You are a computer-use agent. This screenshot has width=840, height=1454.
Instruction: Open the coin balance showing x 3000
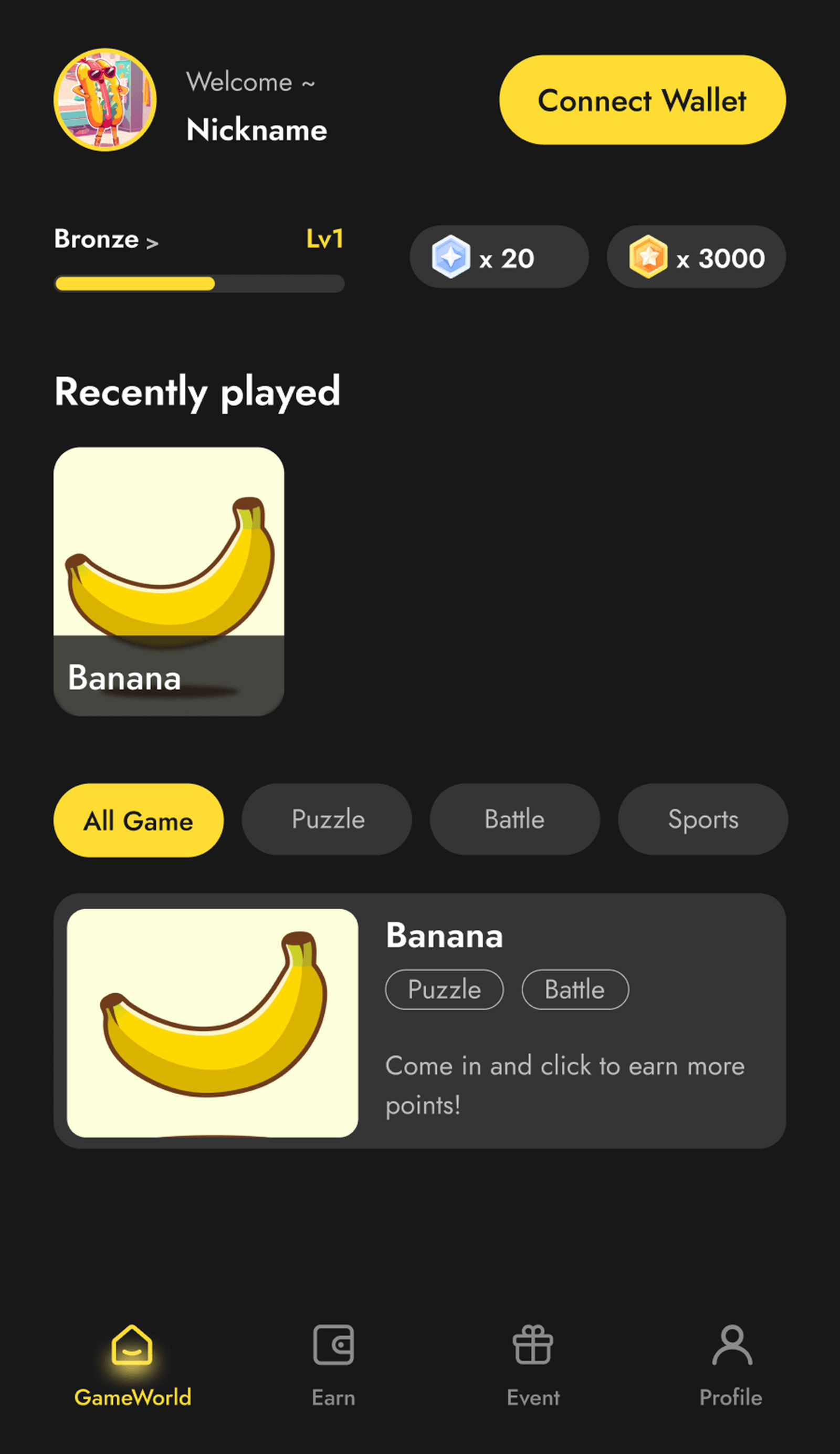coord(696,257)
